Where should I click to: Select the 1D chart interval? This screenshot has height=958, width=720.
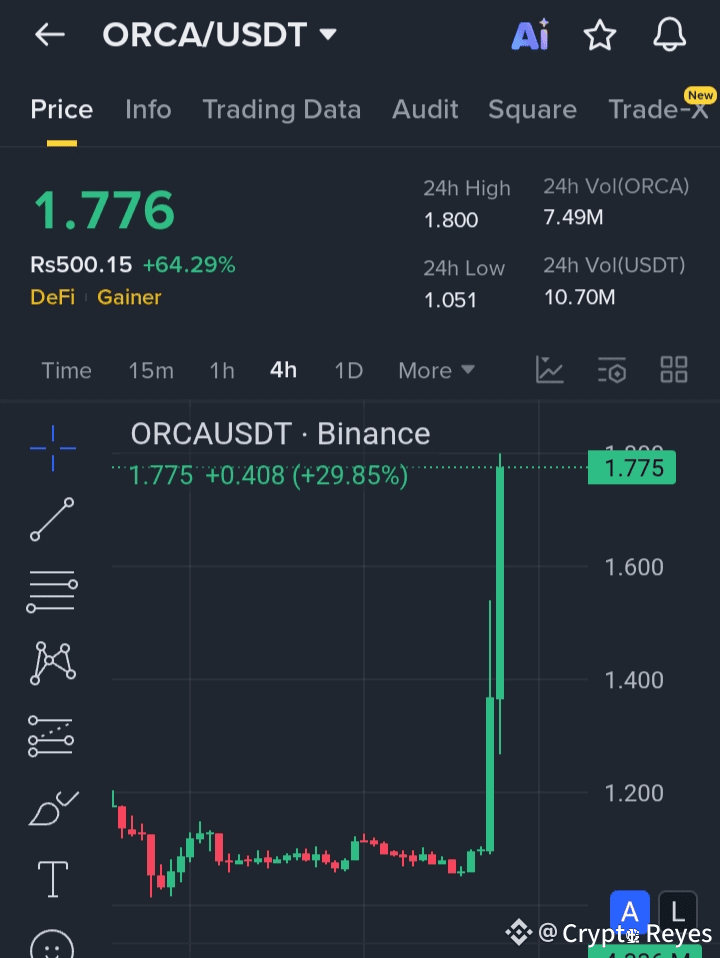(x=348, y=370)
